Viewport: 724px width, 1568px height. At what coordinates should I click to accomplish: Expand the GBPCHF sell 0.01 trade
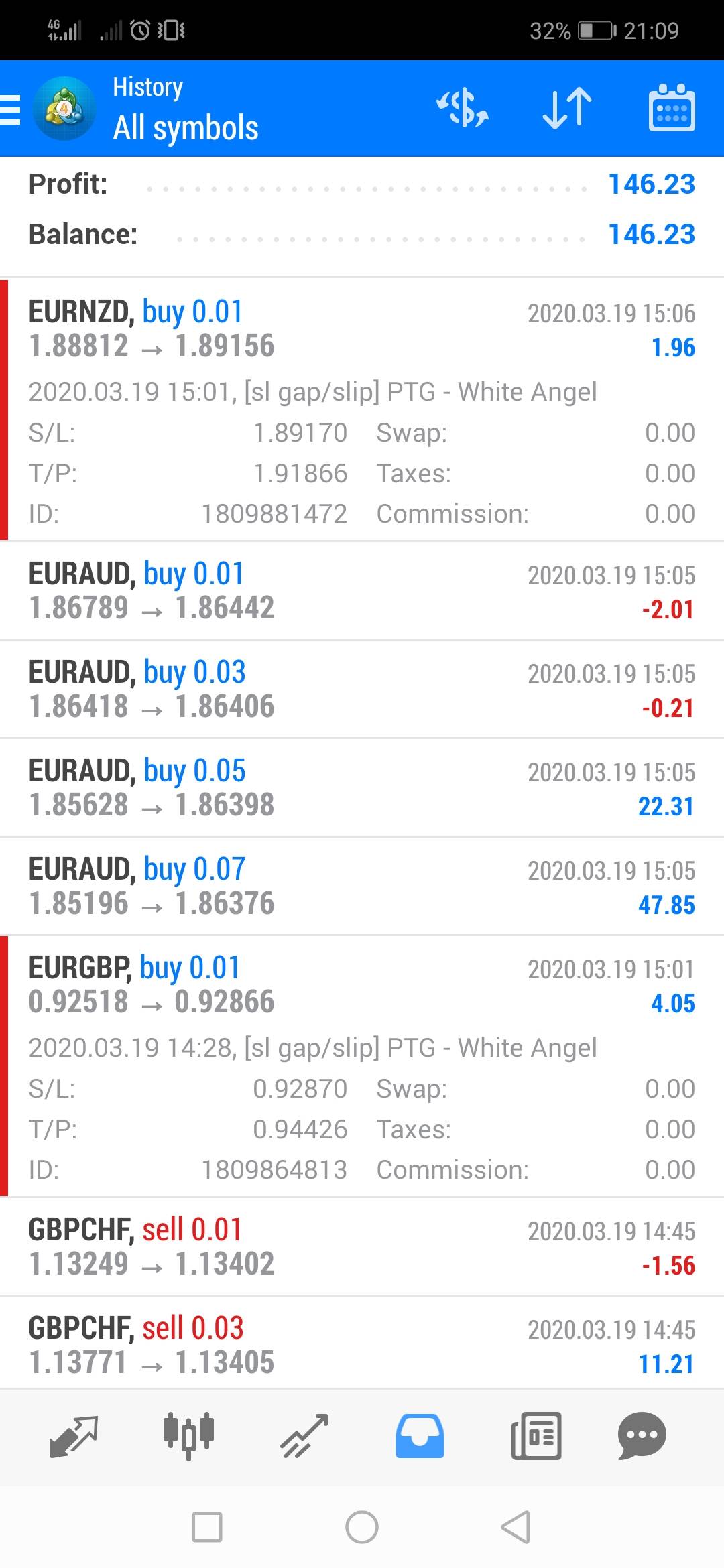point(362,1246)
